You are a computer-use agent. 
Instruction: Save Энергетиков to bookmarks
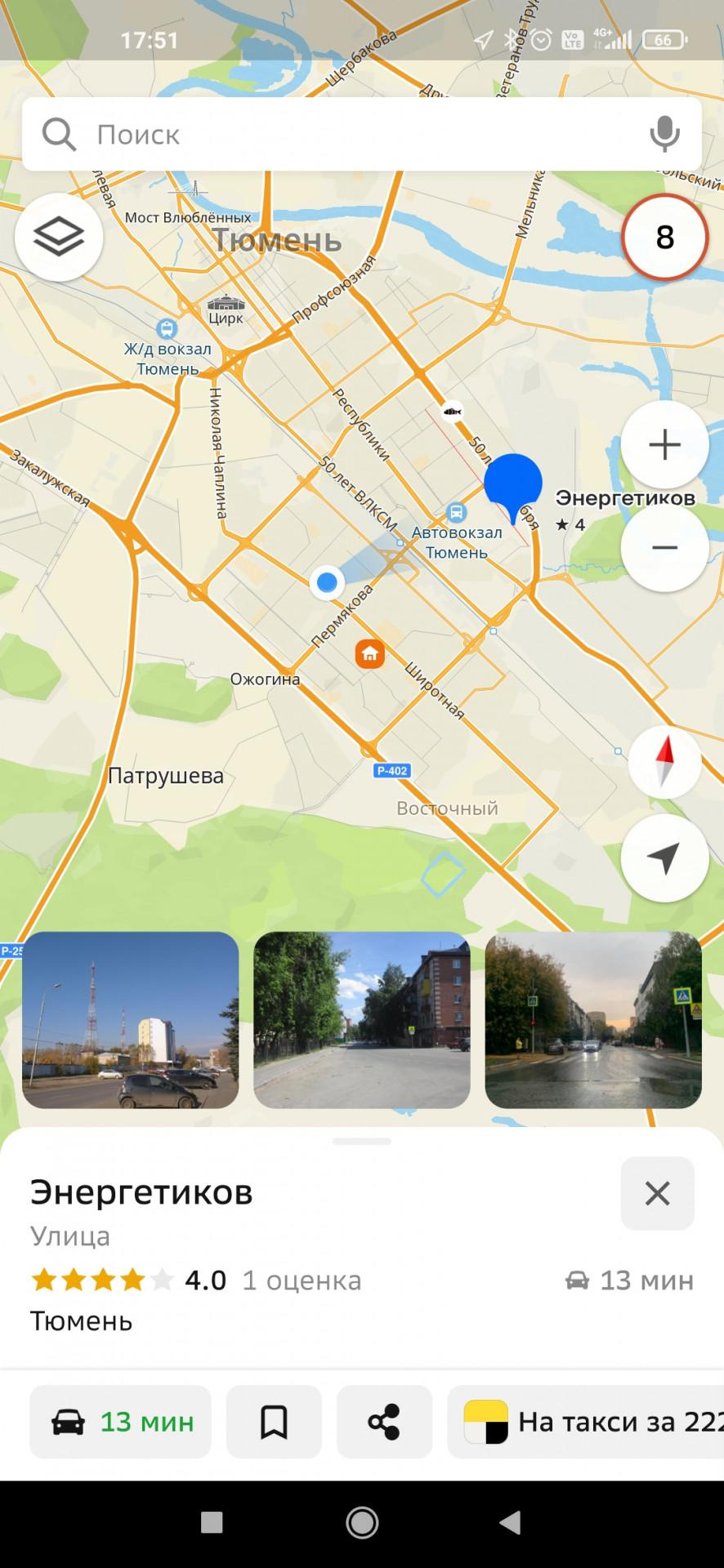pyautogui.click(x=274, y=1422)
